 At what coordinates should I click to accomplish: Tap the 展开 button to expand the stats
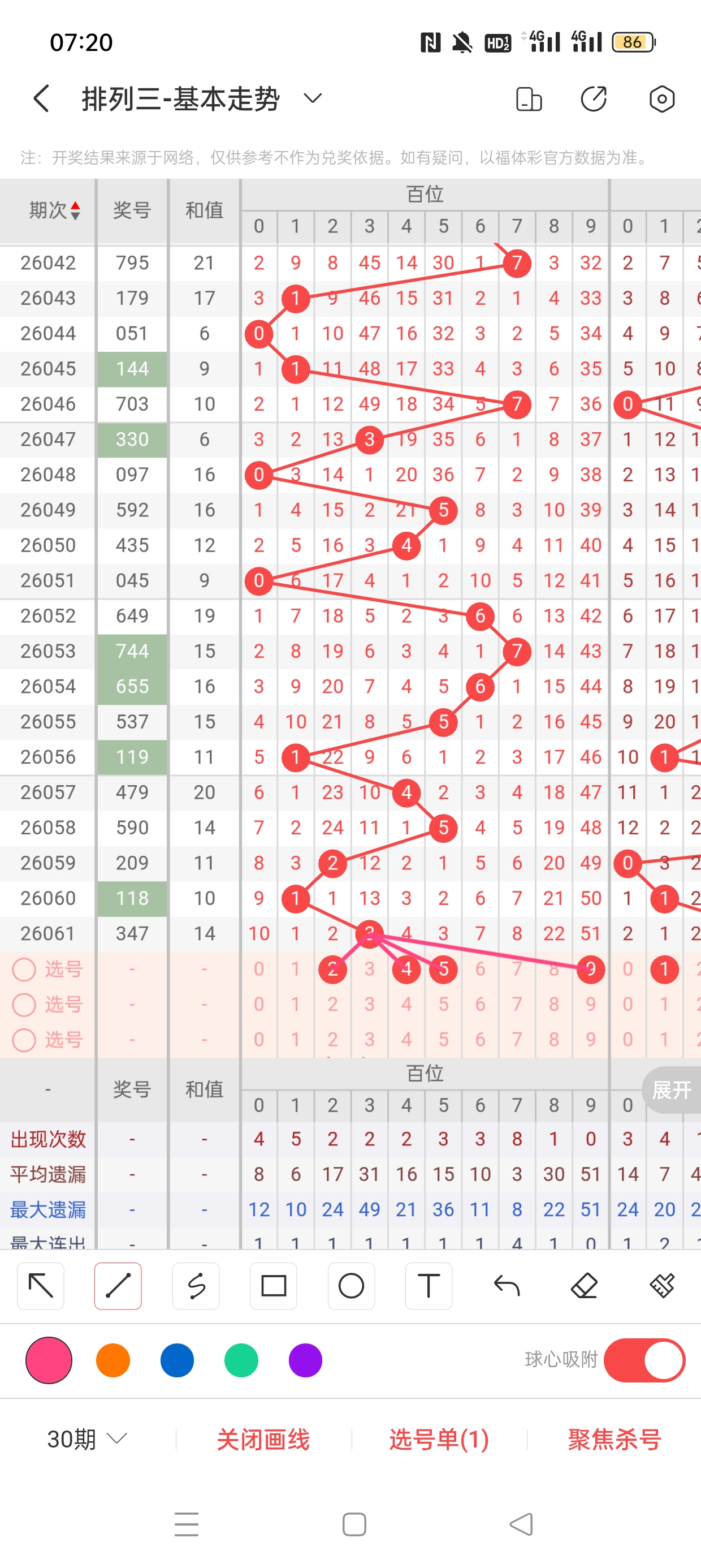pyautogui.click(x=671, y=1090)
